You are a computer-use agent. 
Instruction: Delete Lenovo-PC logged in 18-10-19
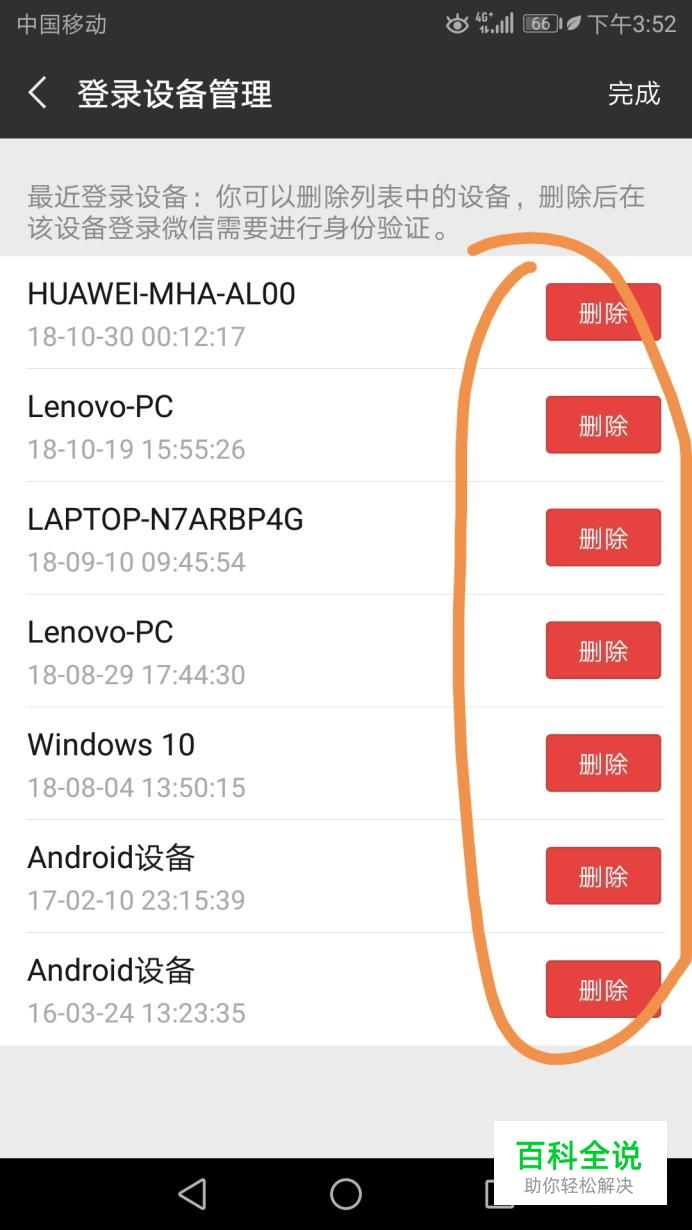pyautogui.click(x=603, y=426)
